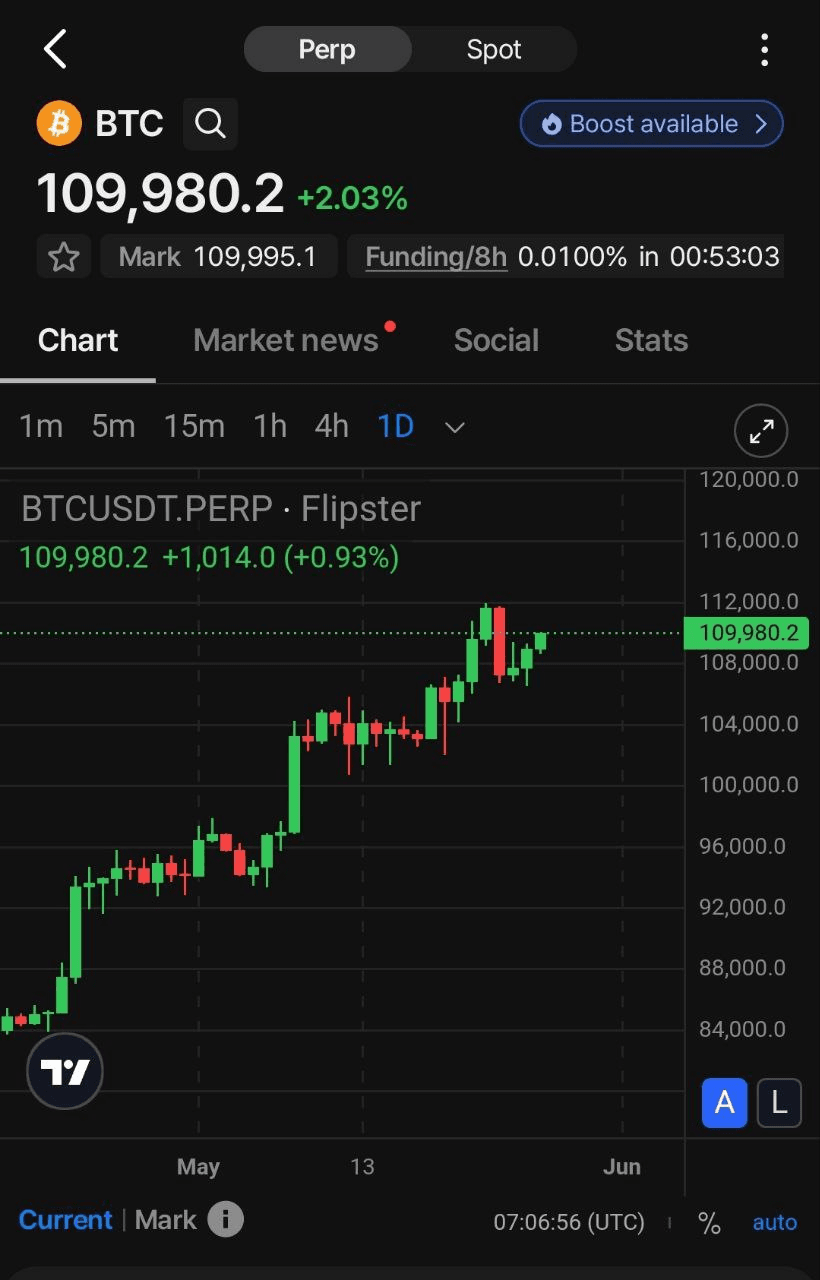820x1280 pixels.
Task: Search for another coin next to BTC
Action: point(210,124)
